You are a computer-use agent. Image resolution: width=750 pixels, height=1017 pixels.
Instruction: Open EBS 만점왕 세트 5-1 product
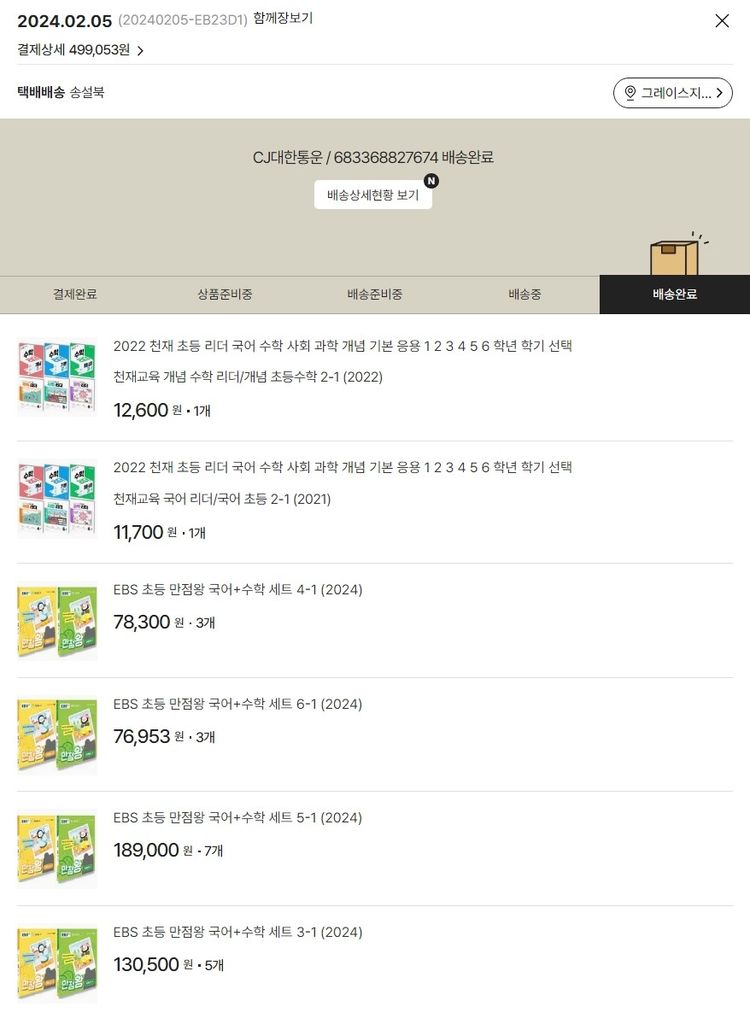pyautogui.click(x=238, y=818)
